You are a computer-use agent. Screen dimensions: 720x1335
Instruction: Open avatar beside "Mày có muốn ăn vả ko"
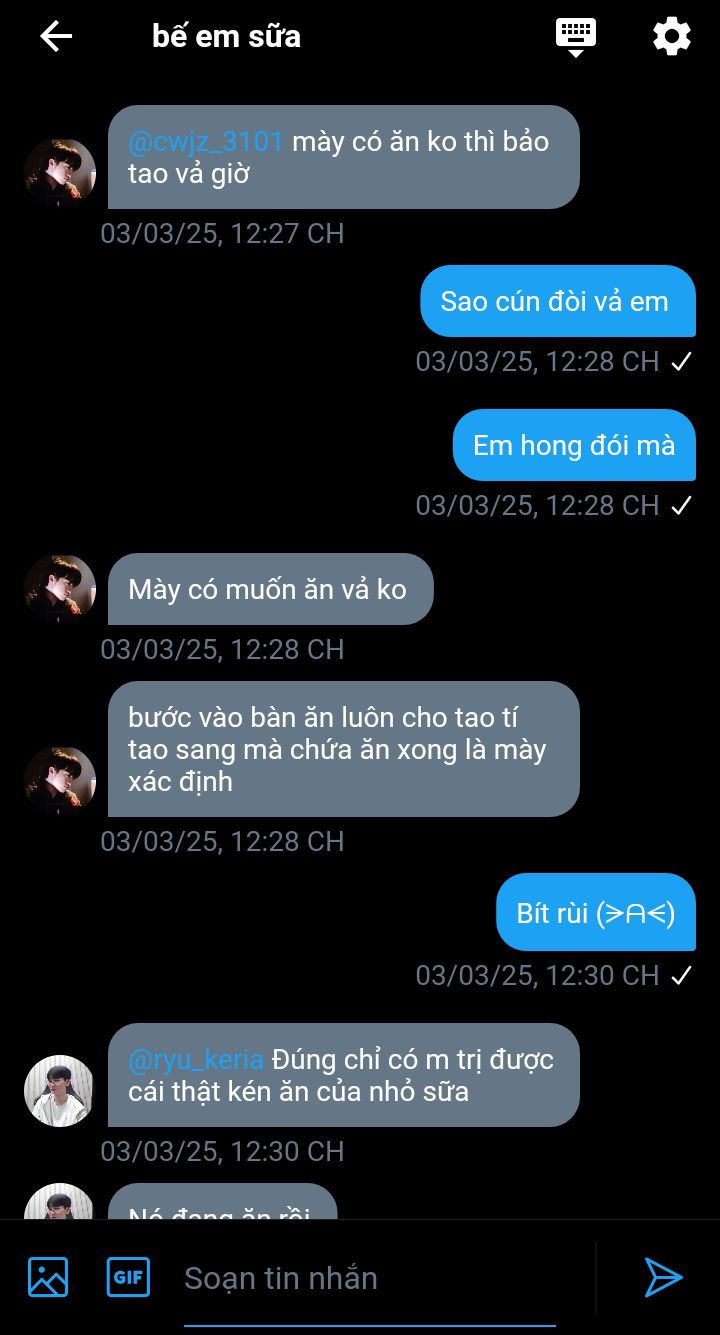60,589
